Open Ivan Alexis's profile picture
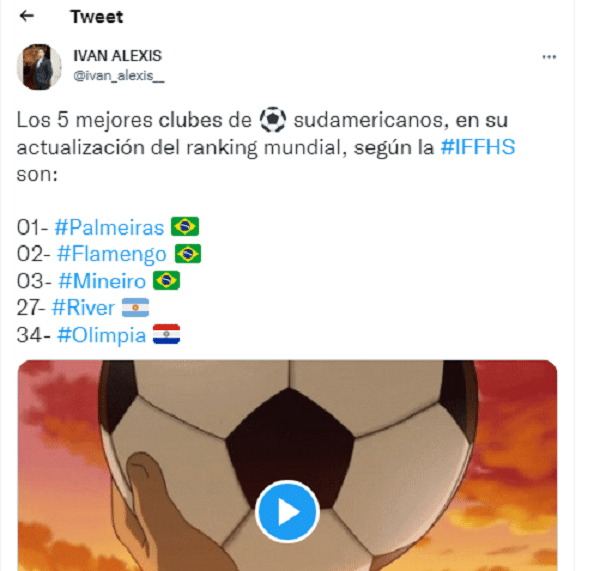The height and width of the screenshot is (571, 600). coord(40,67)
